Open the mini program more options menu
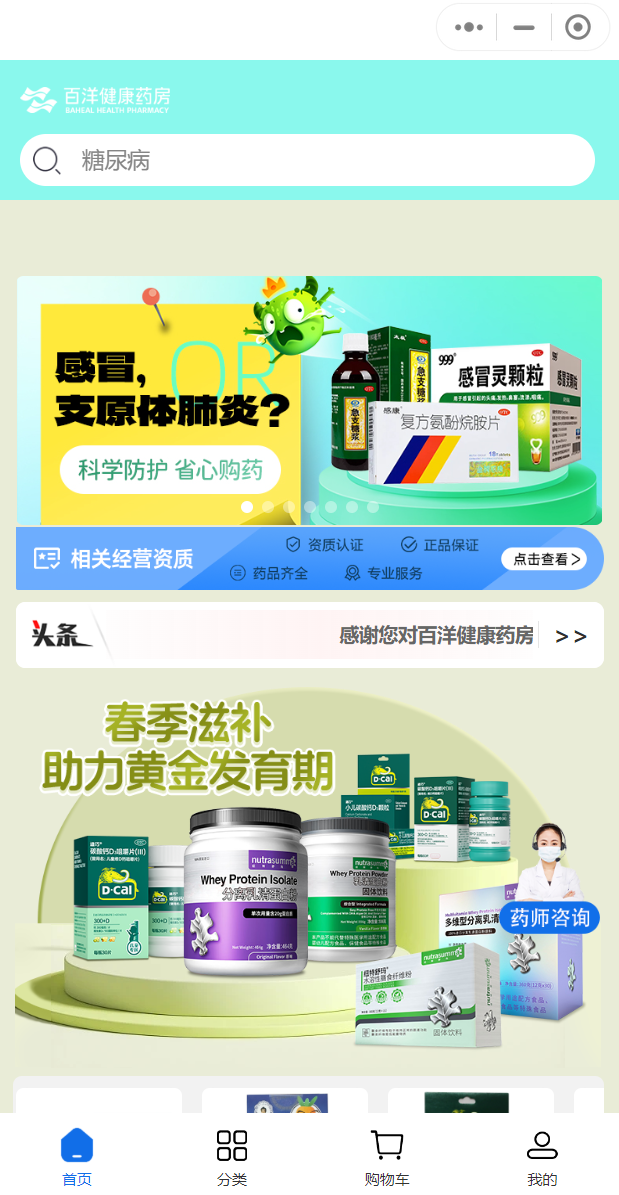 pos(468,28)
